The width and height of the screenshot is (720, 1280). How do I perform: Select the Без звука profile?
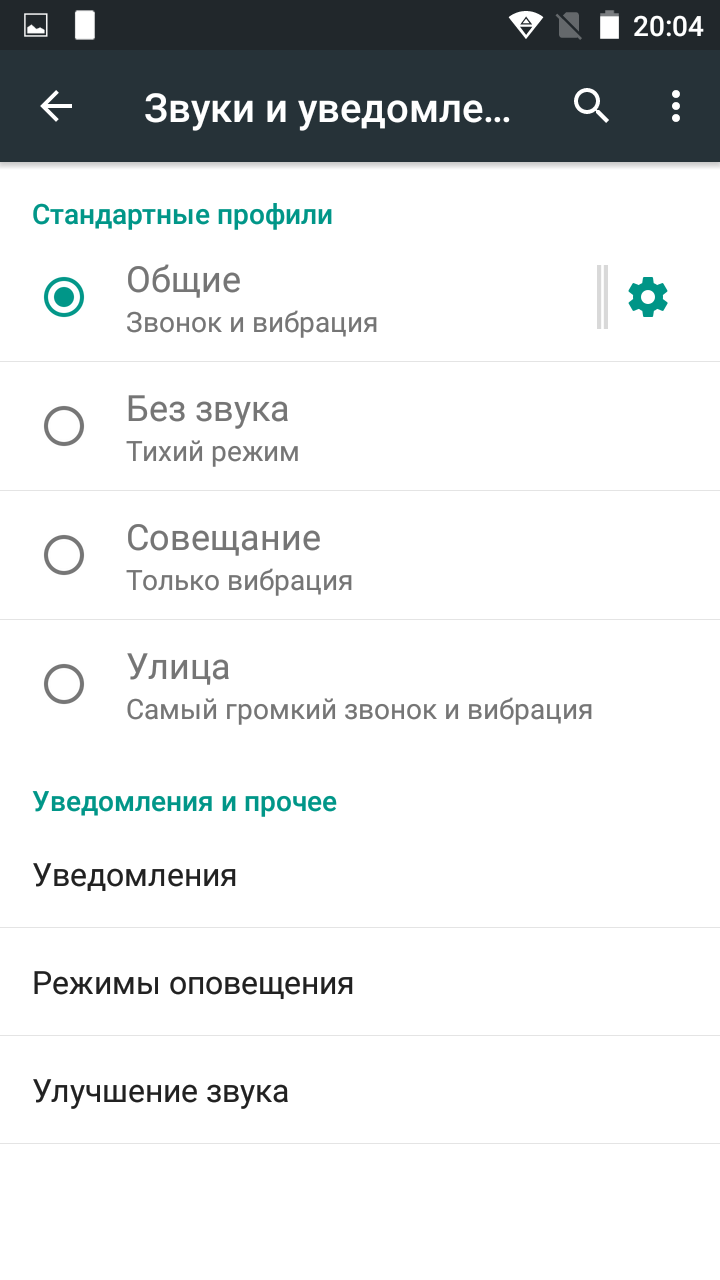pos(360,426)
